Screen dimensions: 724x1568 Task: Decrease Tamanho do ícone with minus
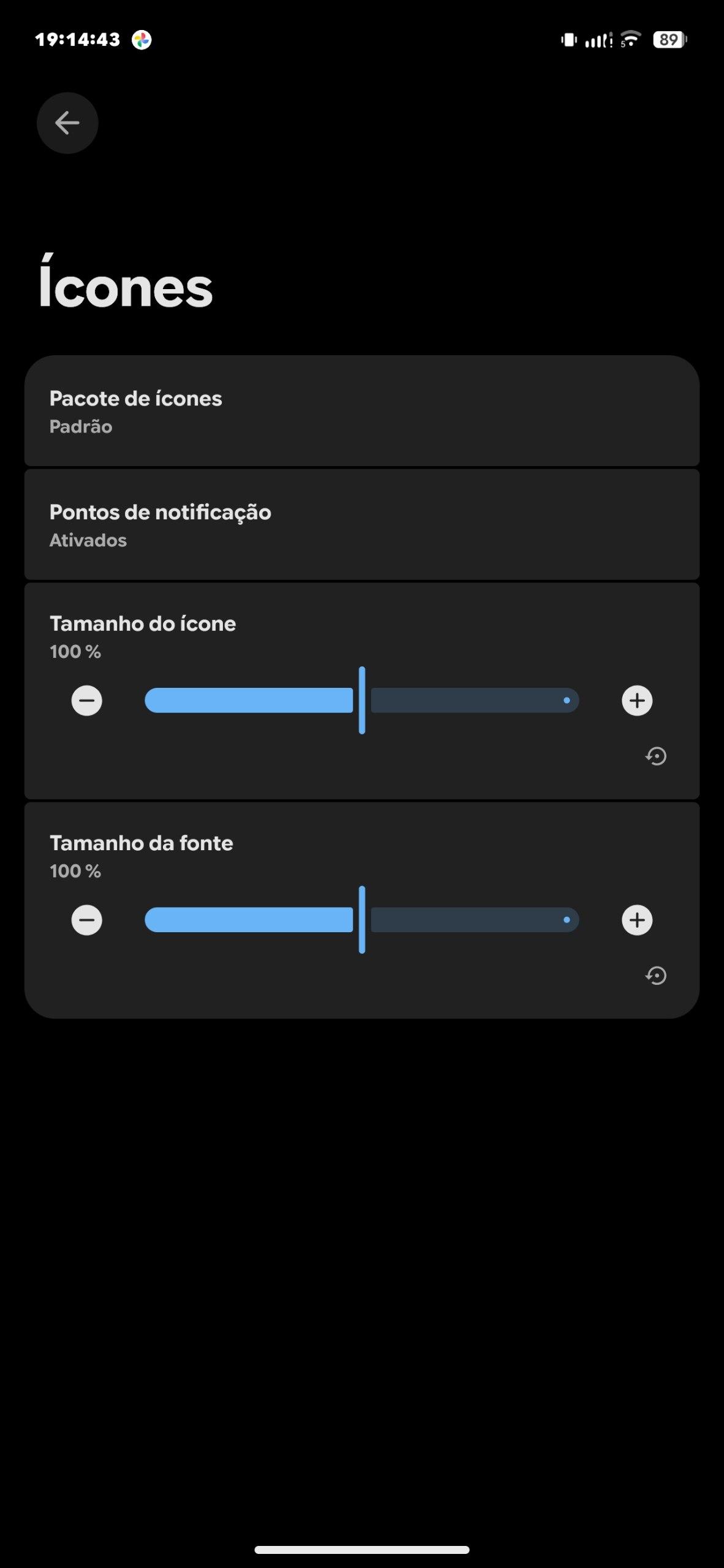pyautogui.click(x=87, y=700)
